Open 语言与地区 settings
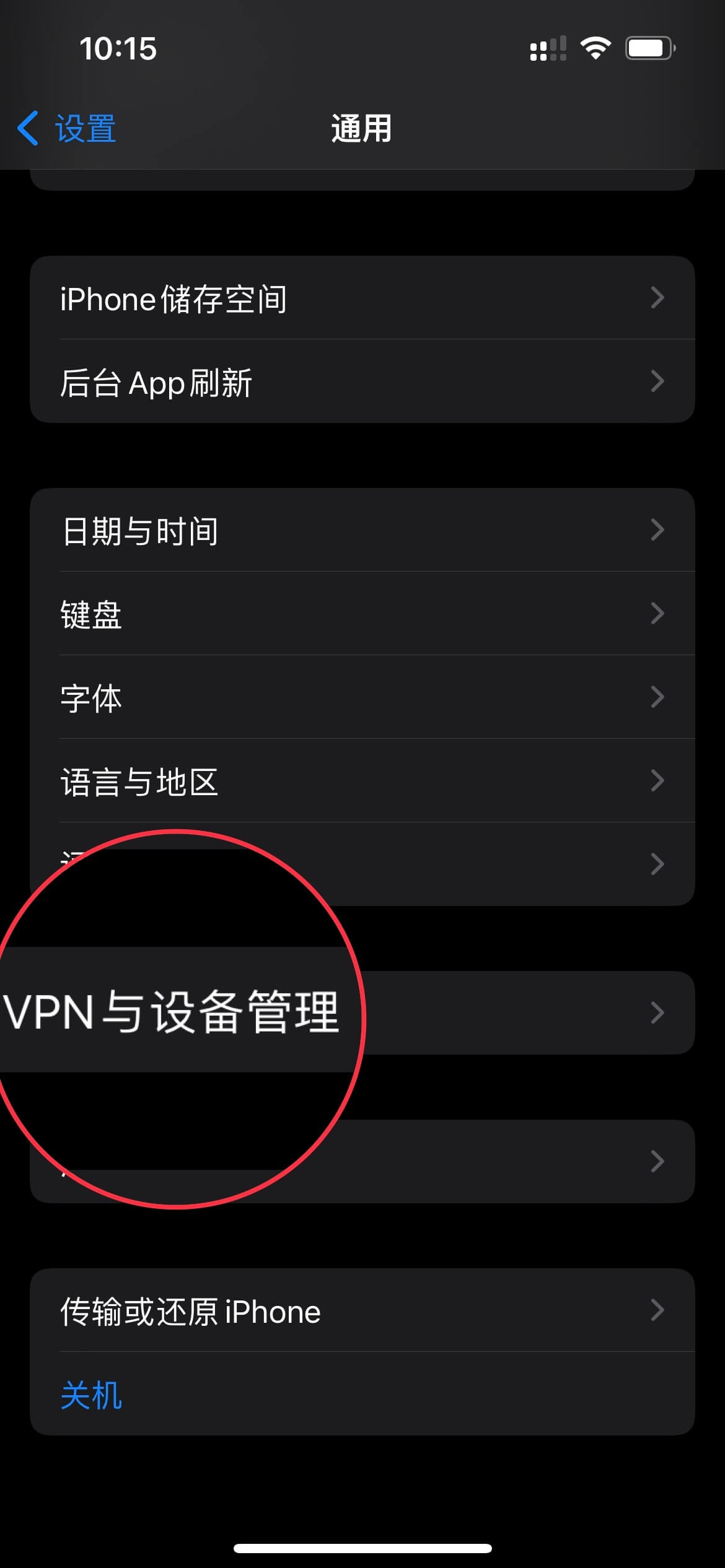Viewport: 725px width, 1568px height. (x=362, y=781)
